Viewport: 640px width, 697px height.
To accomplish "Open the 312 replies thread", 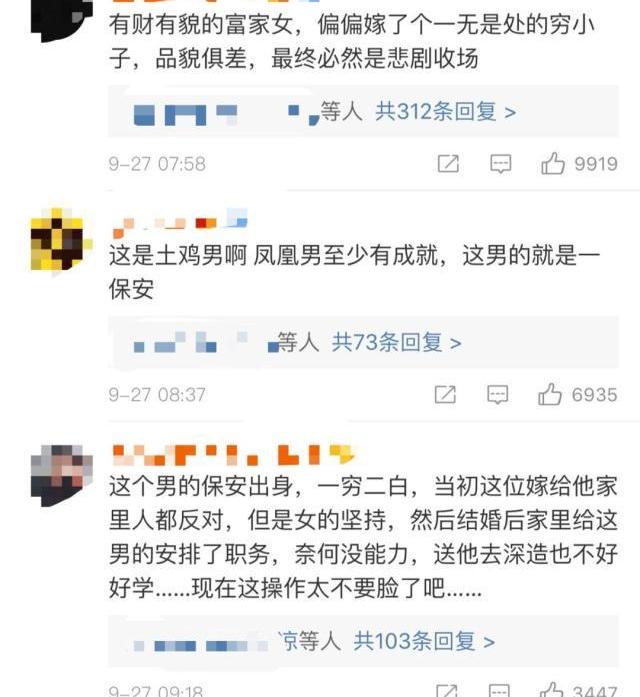I will [445, 112].
